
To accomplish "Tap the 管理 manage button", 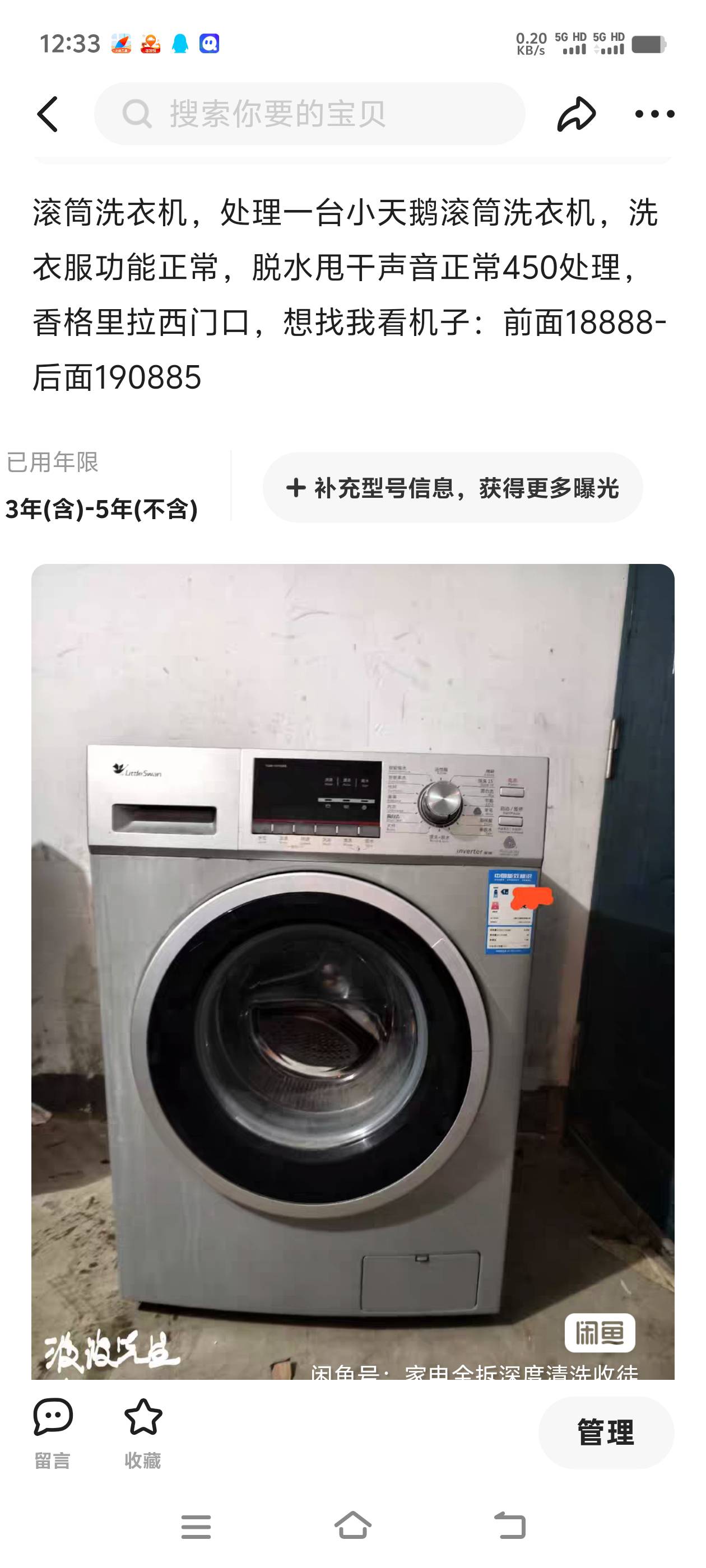I will [606, 1432].
